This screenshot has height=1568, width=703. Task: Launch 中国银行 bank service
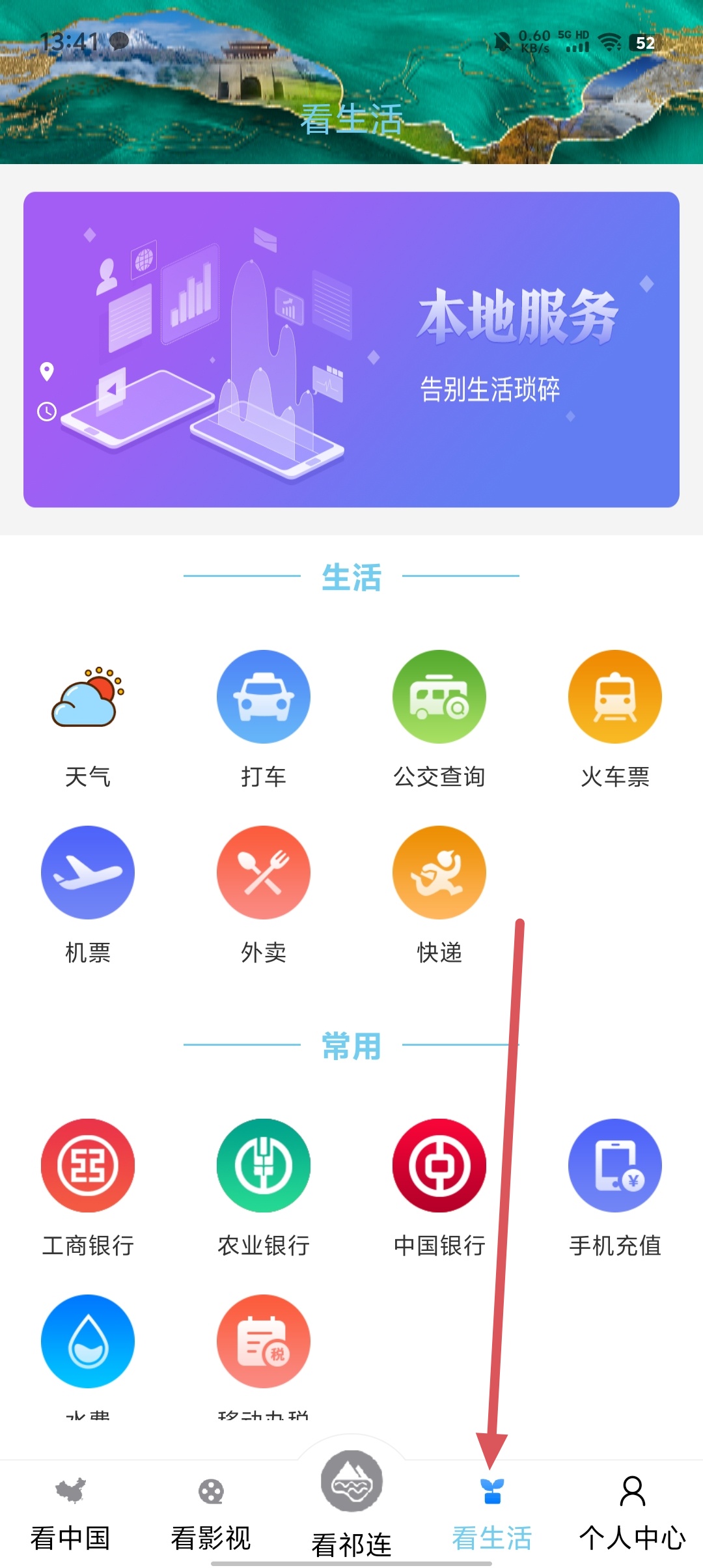pos(439,1167)
